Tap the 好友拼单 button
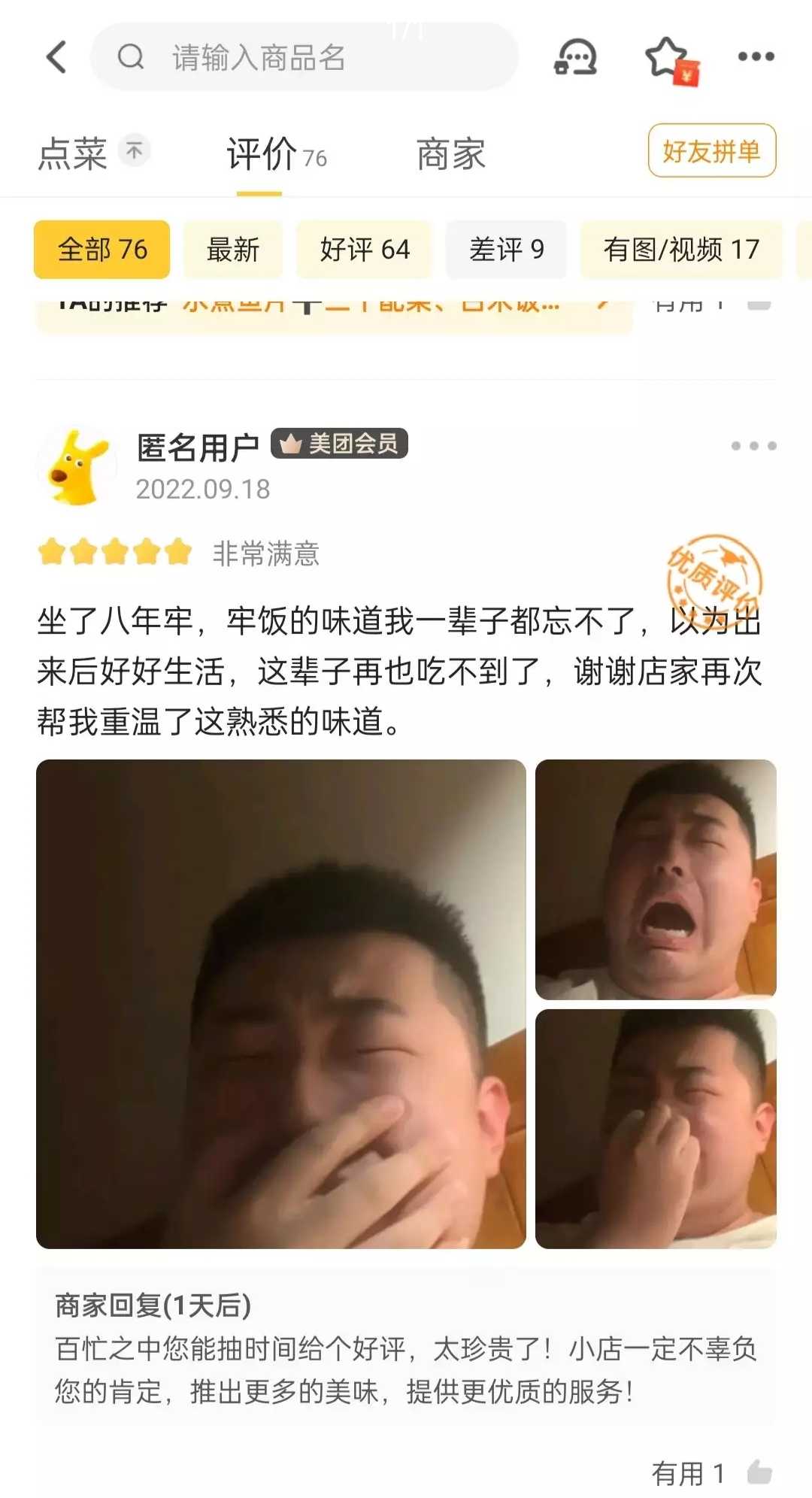Viewport: 812px width, 1498px height. click(711, 151)
